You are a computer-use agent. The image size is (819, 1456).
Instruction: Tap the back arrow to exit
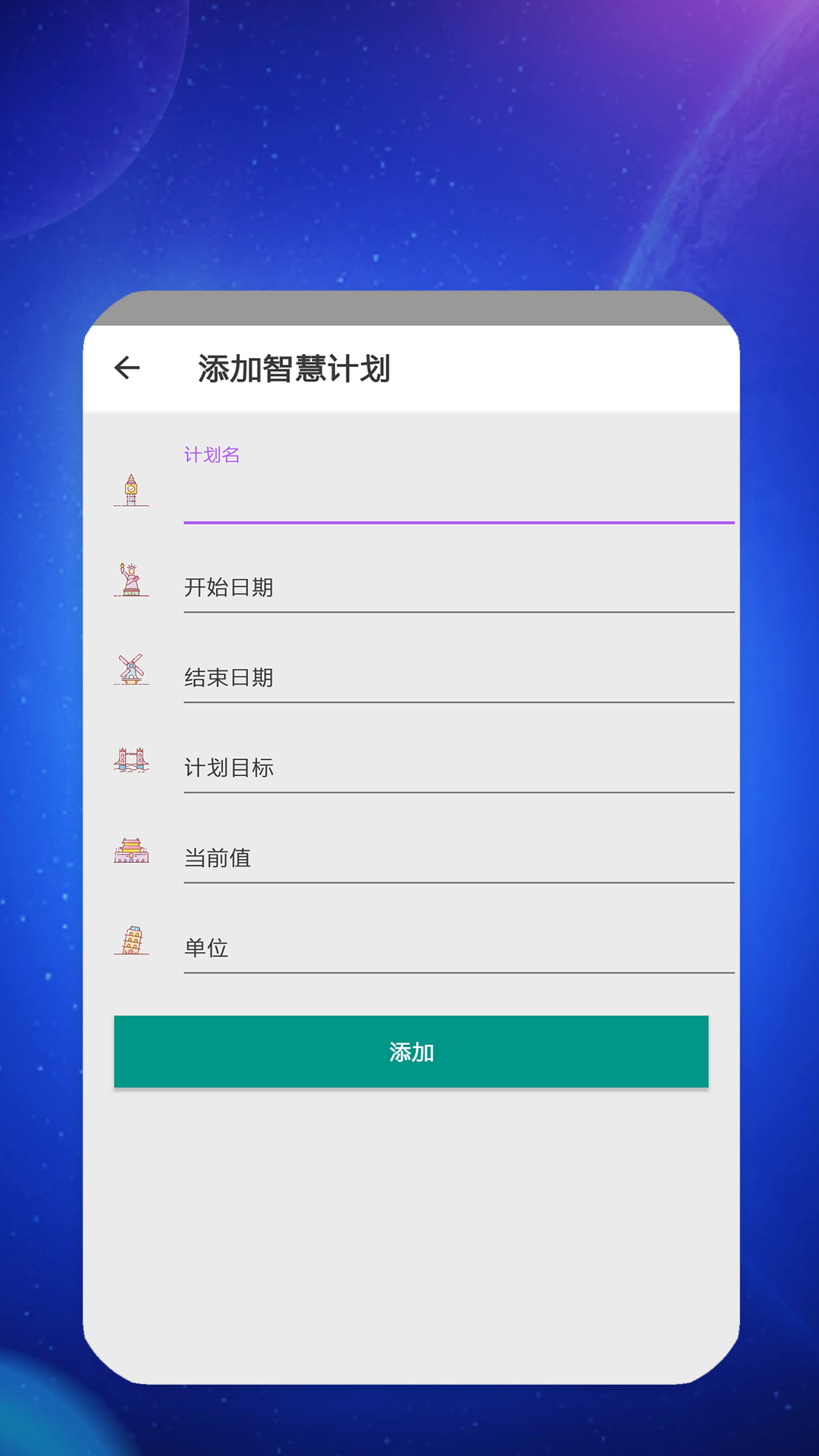[x=127, y=367]
